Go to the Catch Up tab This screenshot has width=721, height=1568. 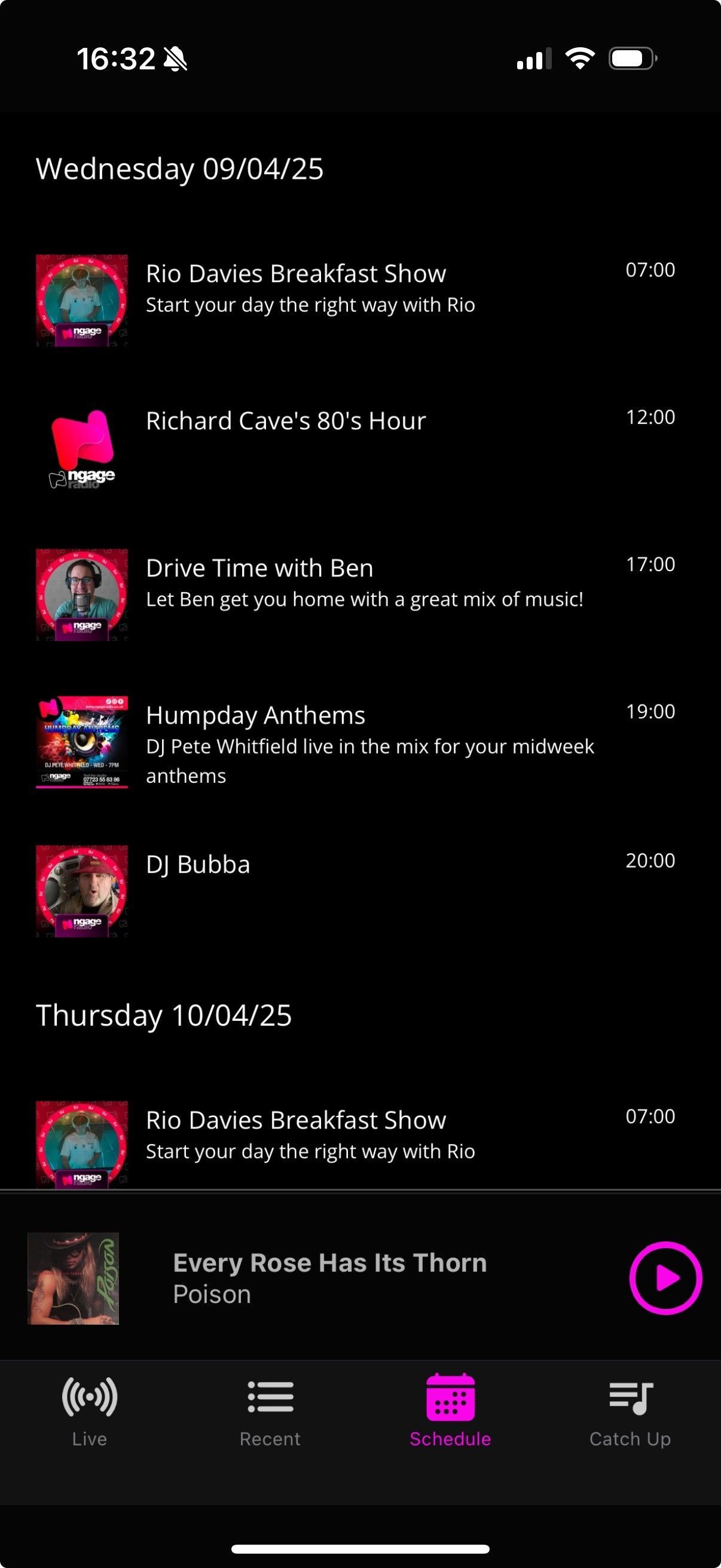pos(630,1412)
